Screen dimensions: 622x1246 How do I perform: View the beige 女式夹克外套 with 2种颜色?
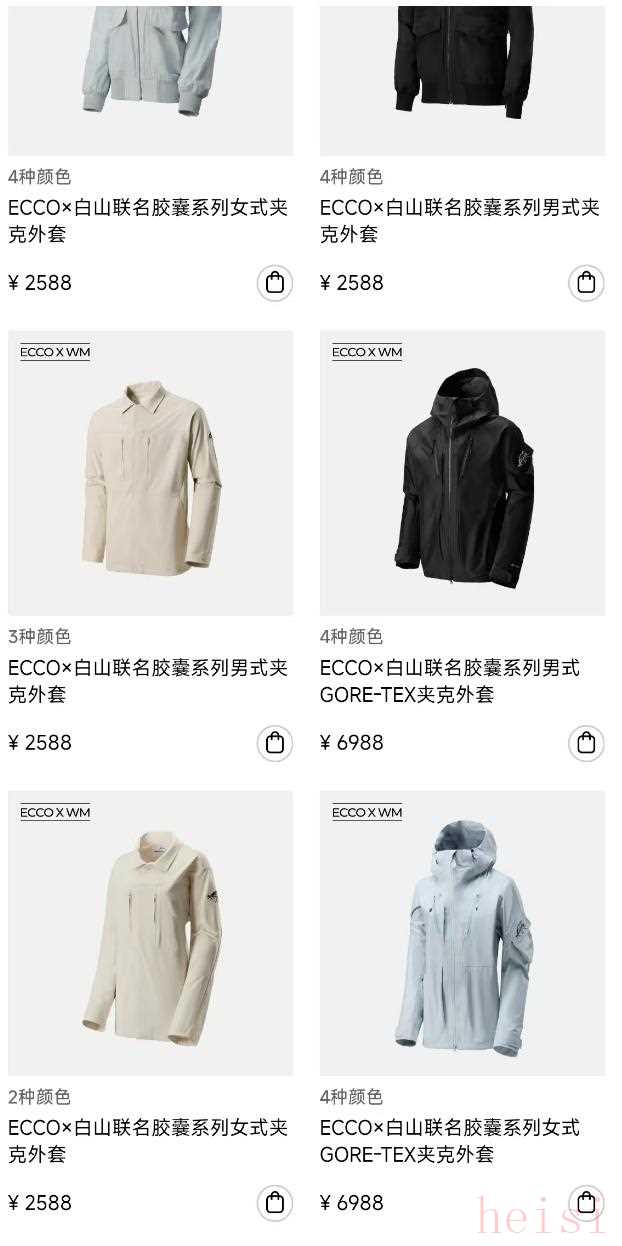click(x=150, y=932)
